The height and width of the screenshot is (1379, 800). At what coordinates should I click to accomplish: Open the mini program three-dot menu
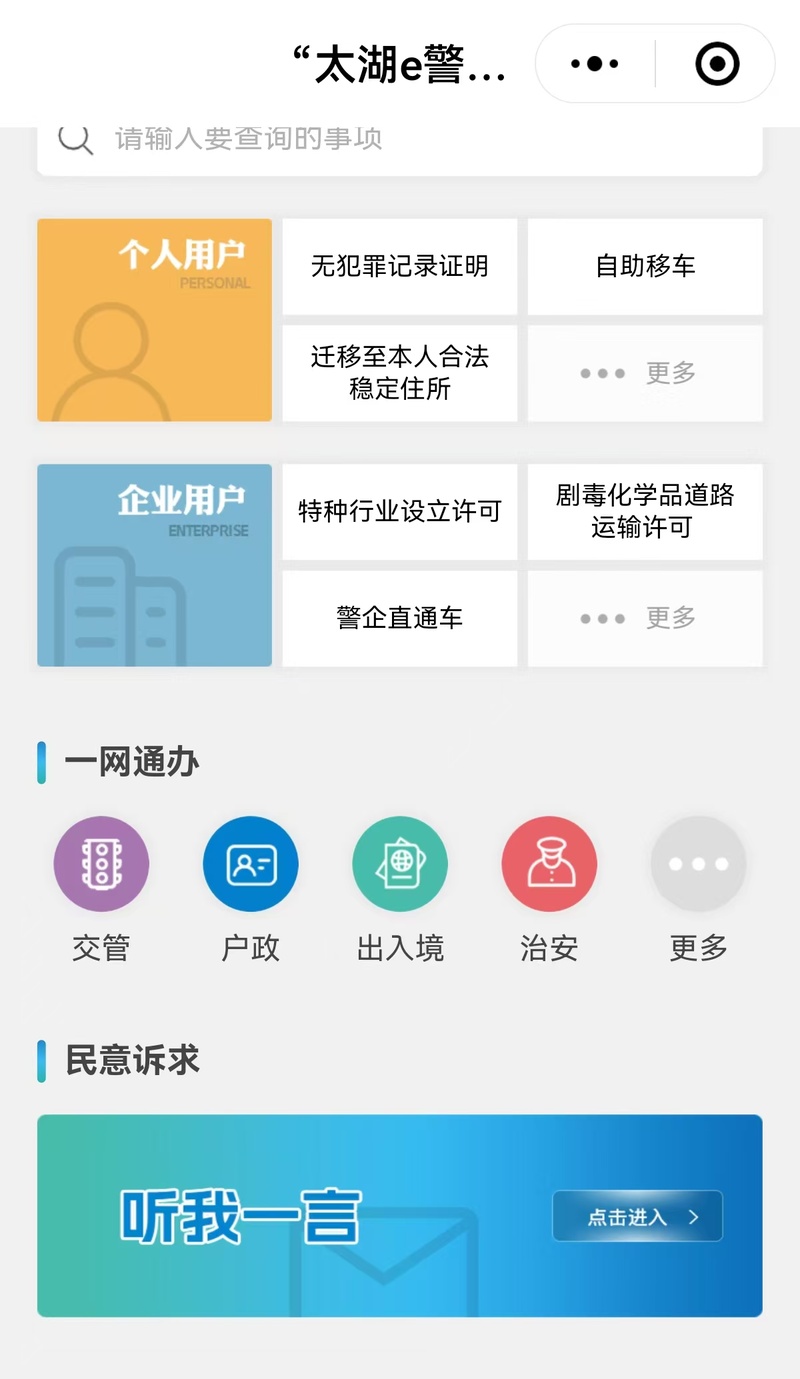[x=595, y=64]
